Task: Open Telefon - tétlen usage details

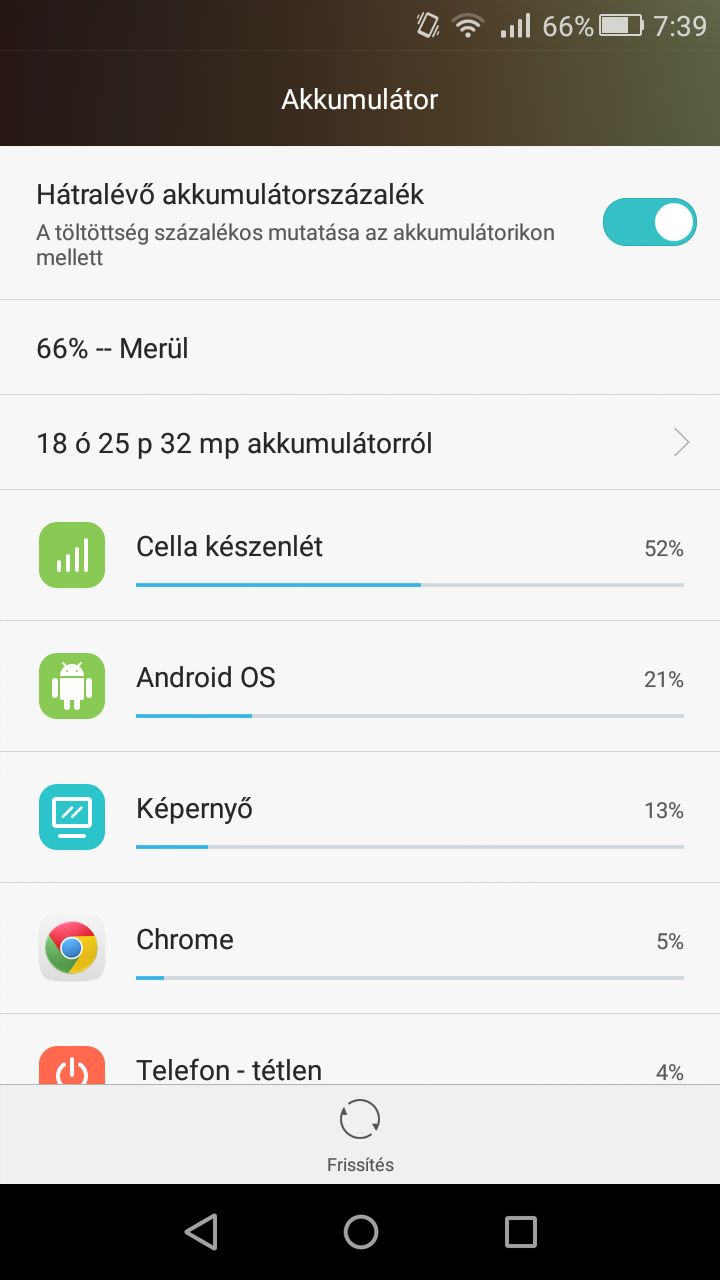Action: 360,1050
